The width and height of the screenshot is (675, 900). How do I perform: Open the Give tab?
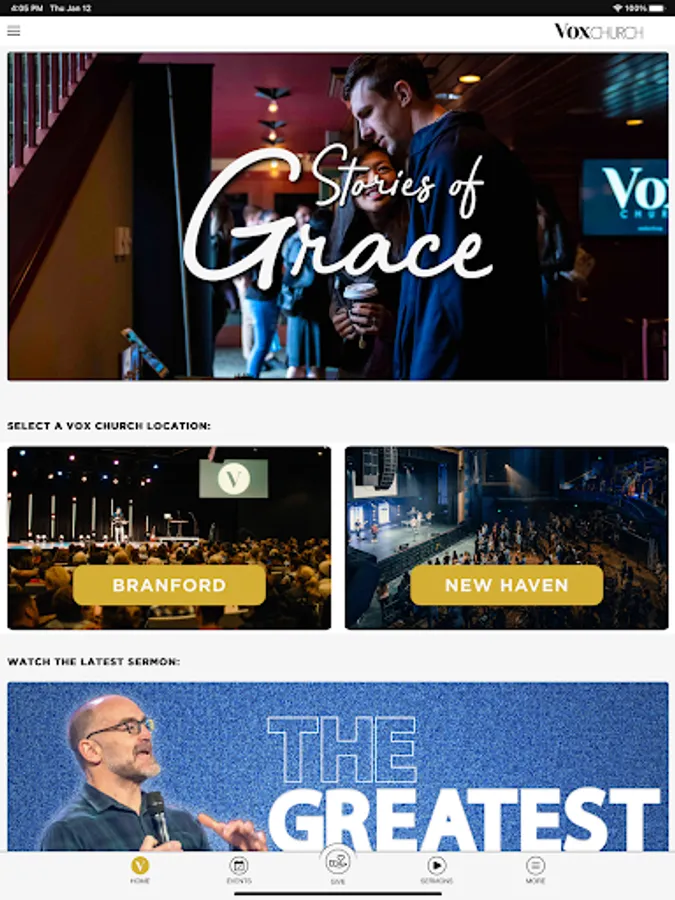tap(338, 867)
